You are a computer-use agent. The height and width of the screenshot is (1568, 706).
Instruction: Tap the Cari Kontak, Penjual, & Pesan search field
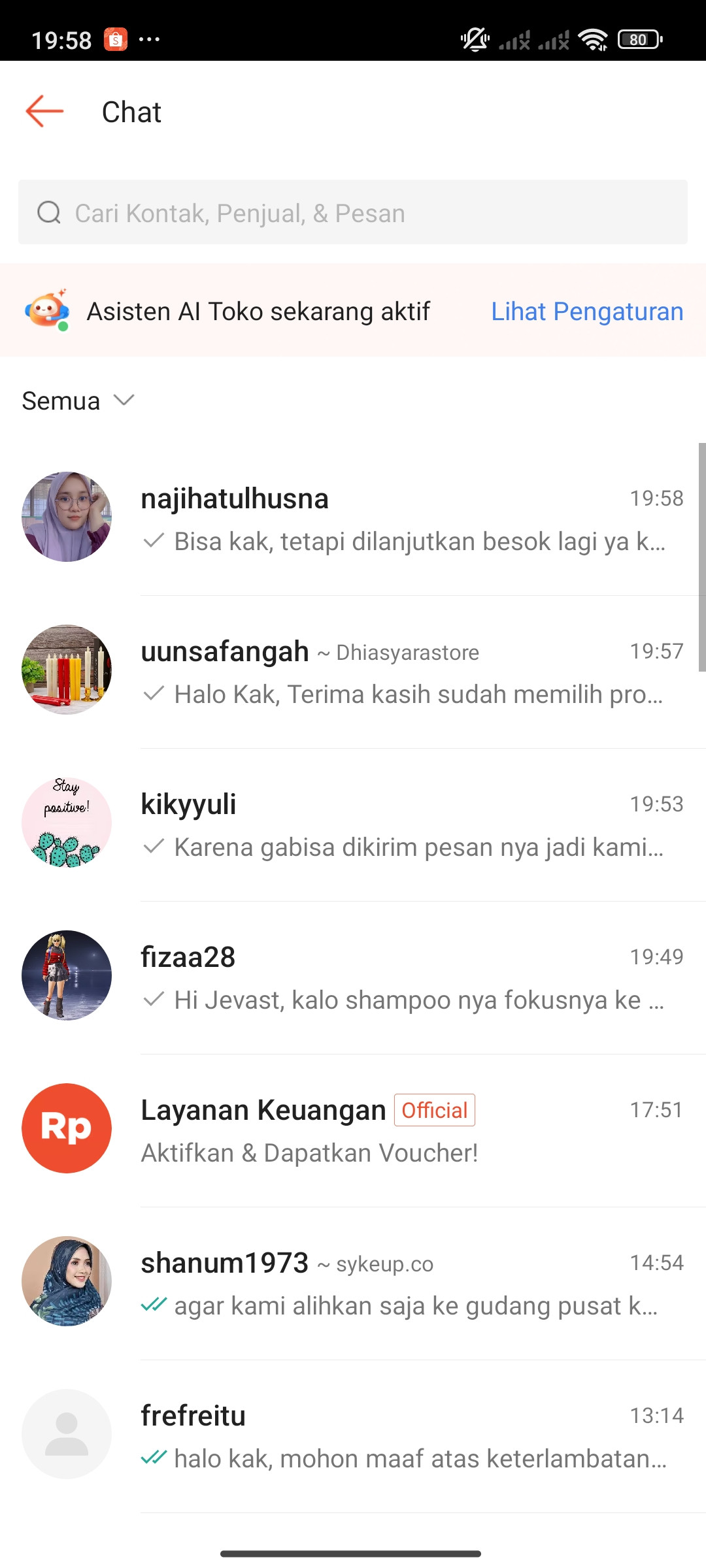(353, 212)
